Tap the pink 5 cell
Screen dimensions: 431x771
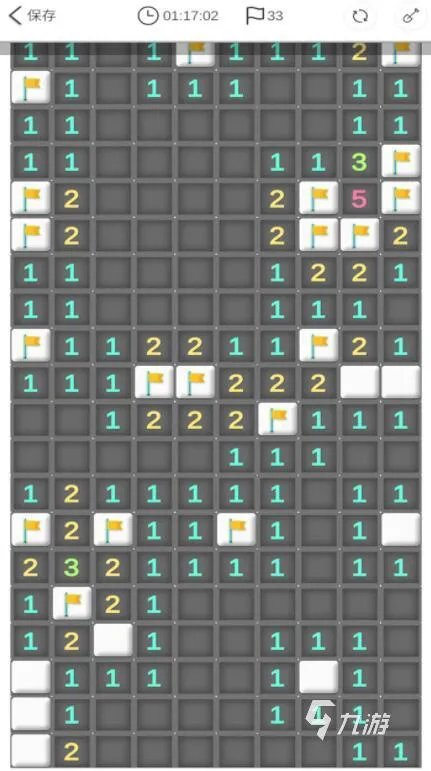click(x=359, y=199)
